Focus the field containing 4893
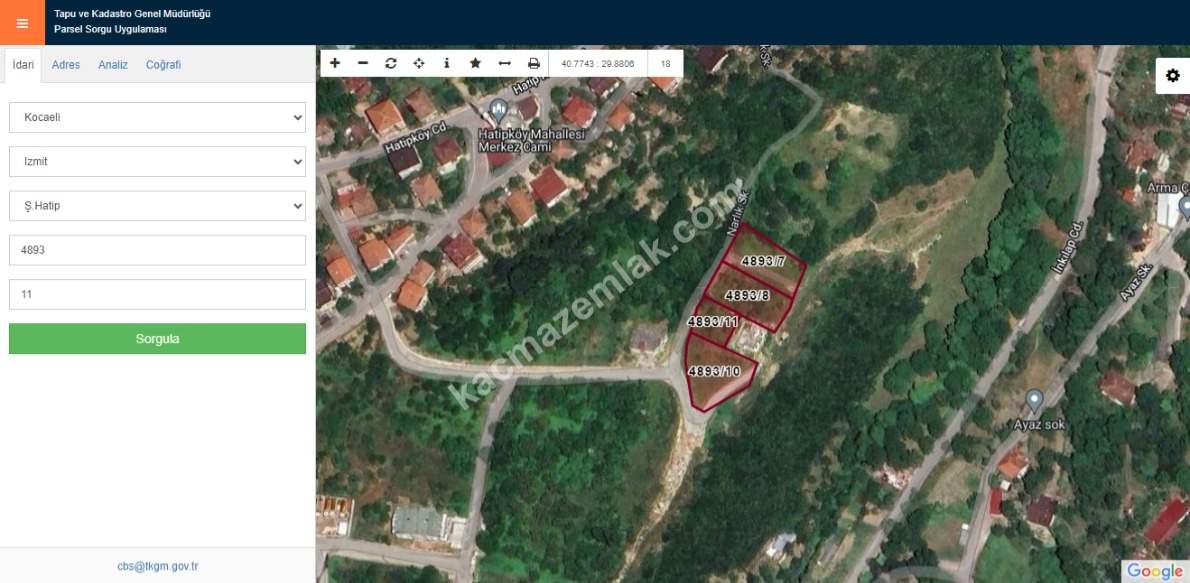 tap(157, 250)
